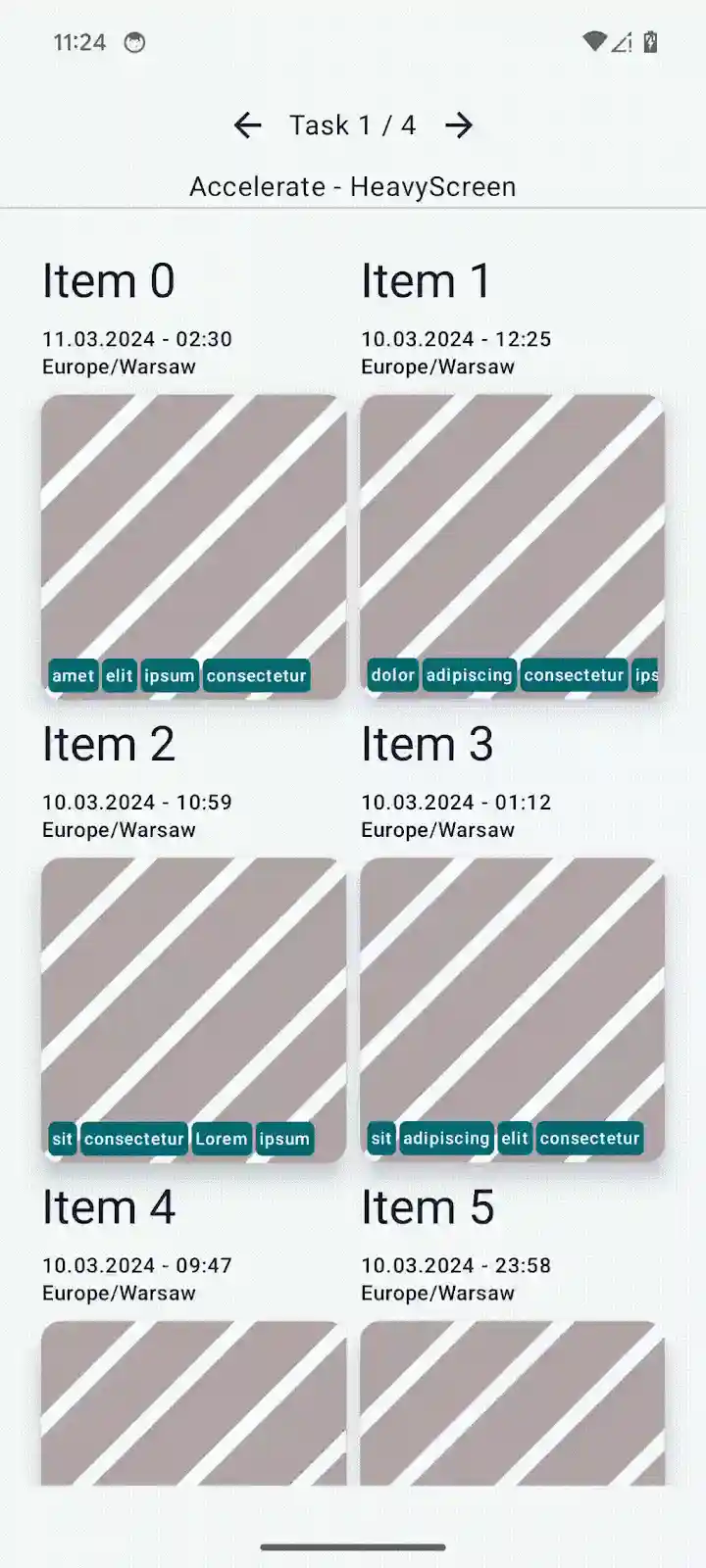Viewport: 706px width, 1568px height.
Task: Tap the consectetur tag on Item 1
Action: [x=574, y=675]
